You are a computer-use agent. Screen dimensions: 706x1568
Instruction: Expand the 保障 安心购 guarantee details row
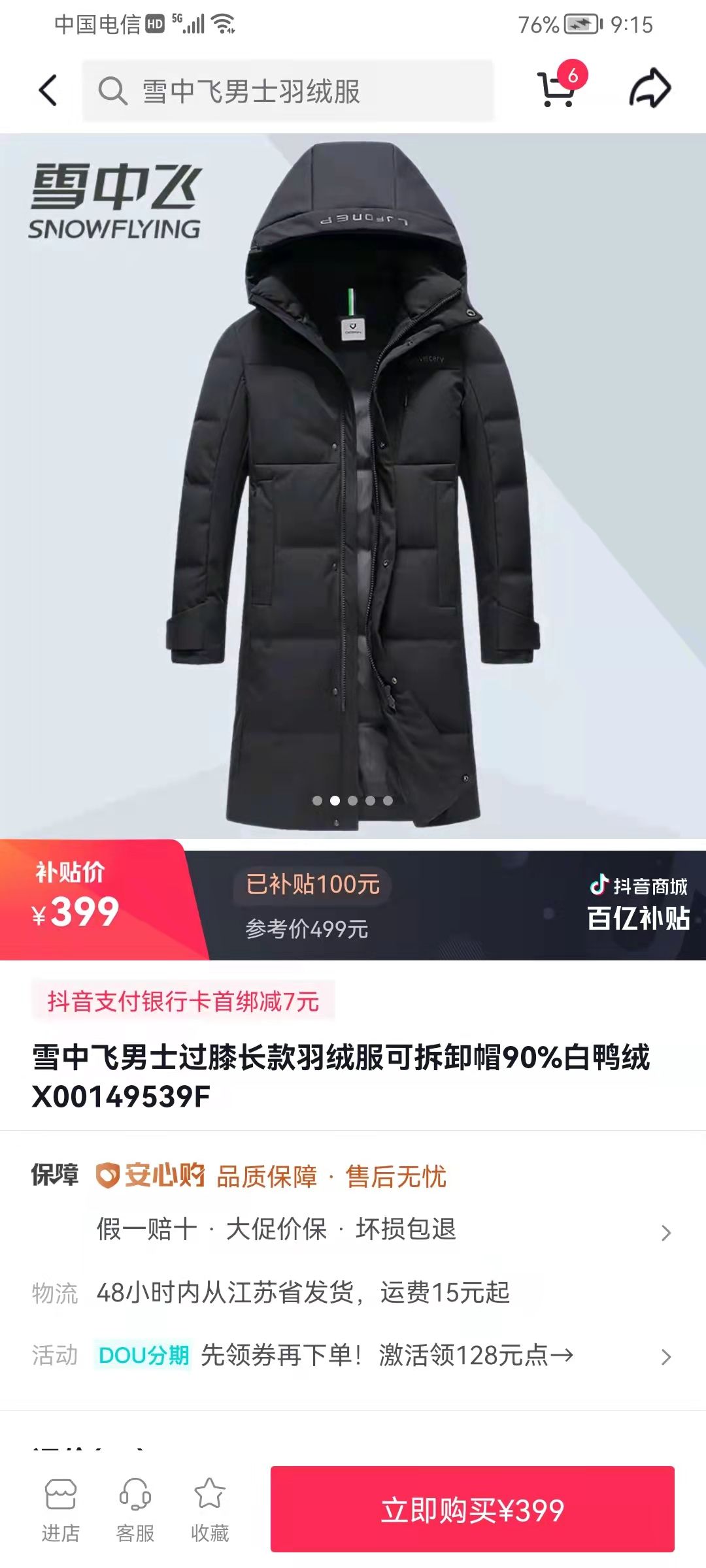pos(353,1202)
